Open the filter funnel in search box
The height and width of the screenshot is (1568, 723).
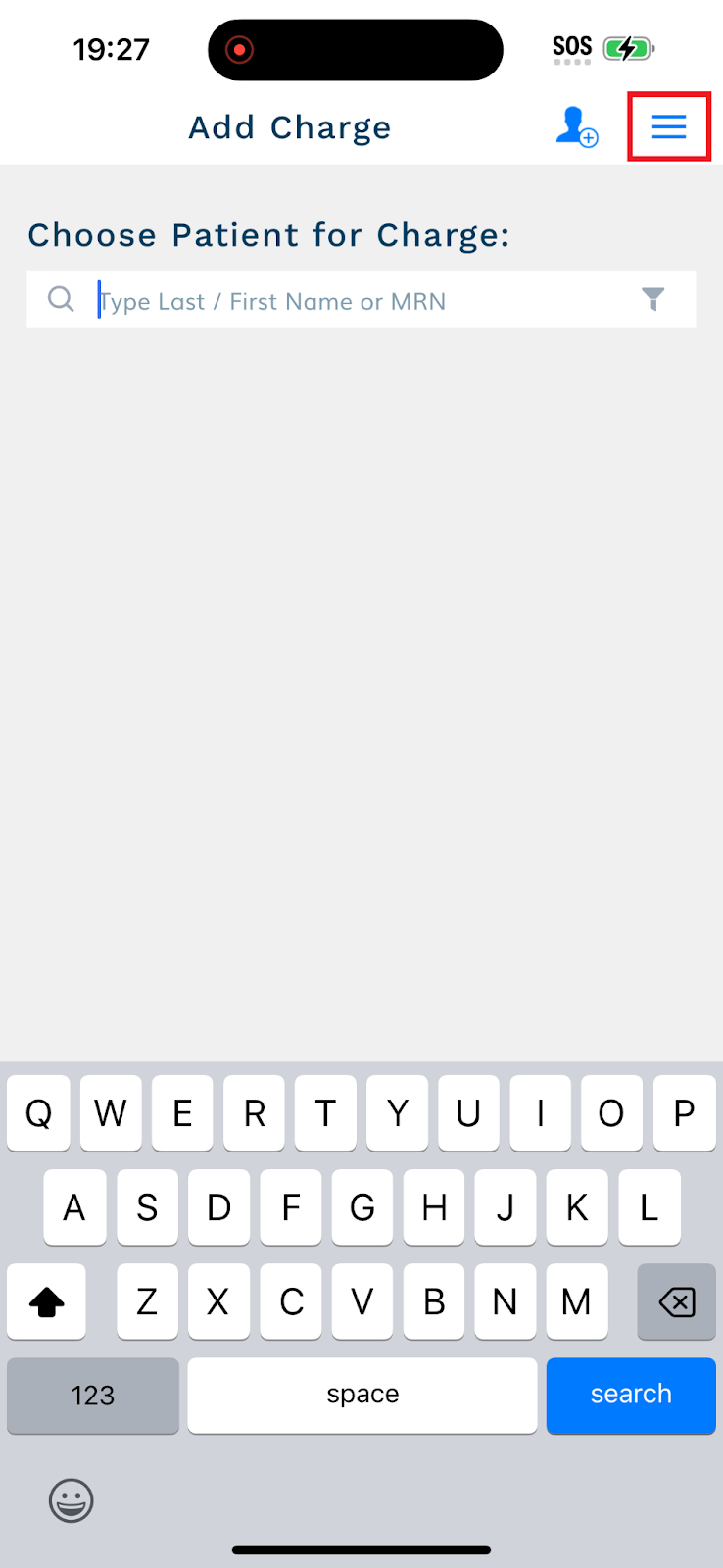pos(653,299)
